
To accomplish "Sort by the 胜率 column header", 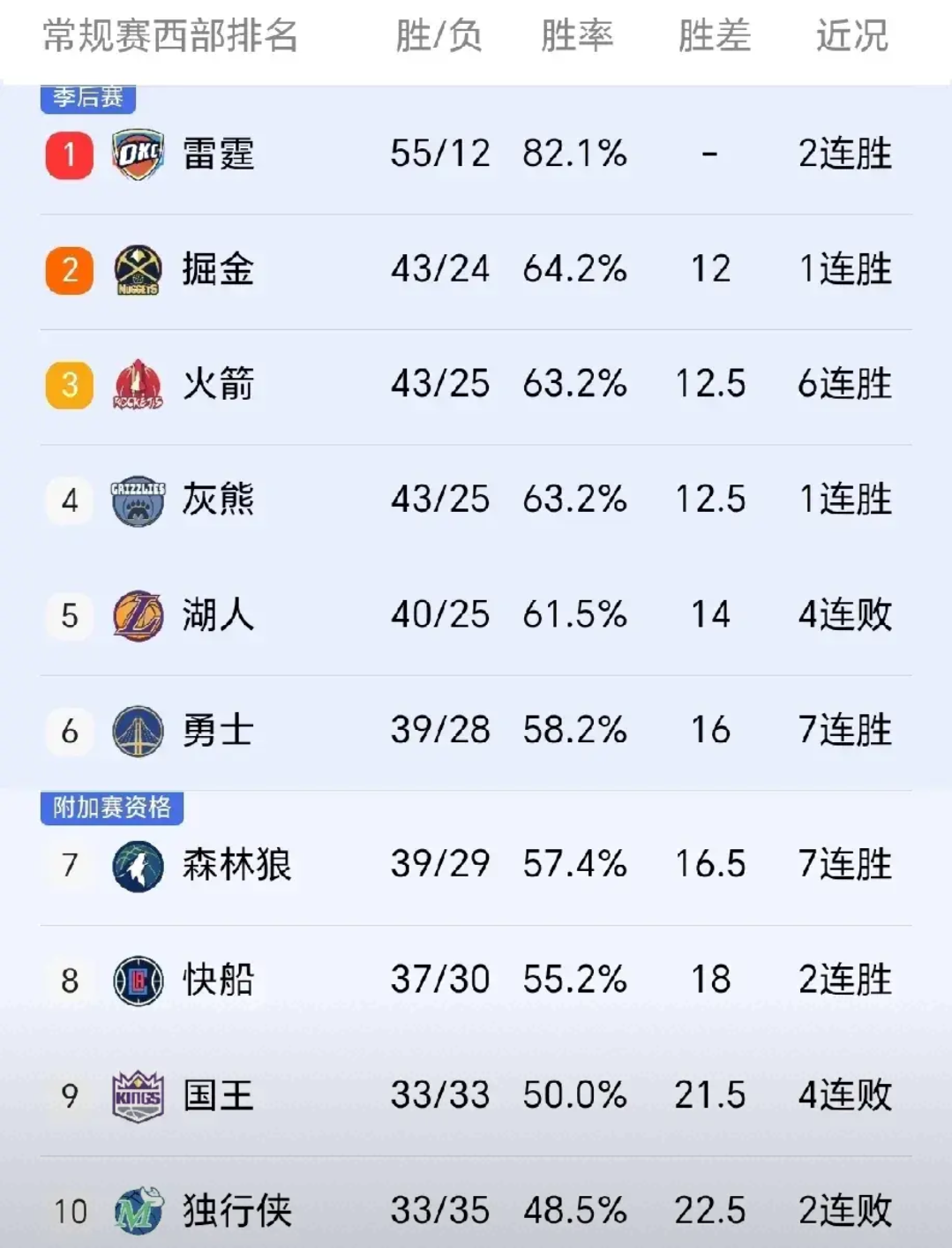I will coord(576,37).
